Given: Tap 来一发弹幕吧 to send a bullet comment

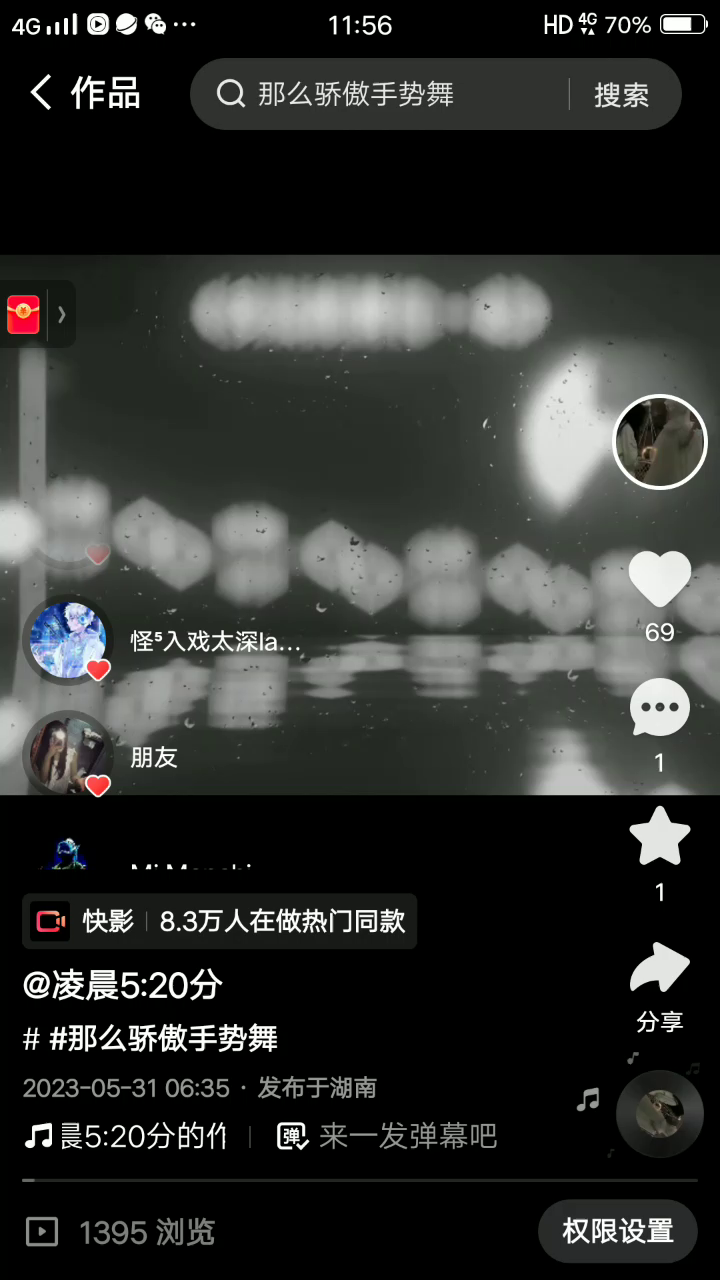Looking at the screenshot, I should pyautogui.click(x=390, y=1137).
